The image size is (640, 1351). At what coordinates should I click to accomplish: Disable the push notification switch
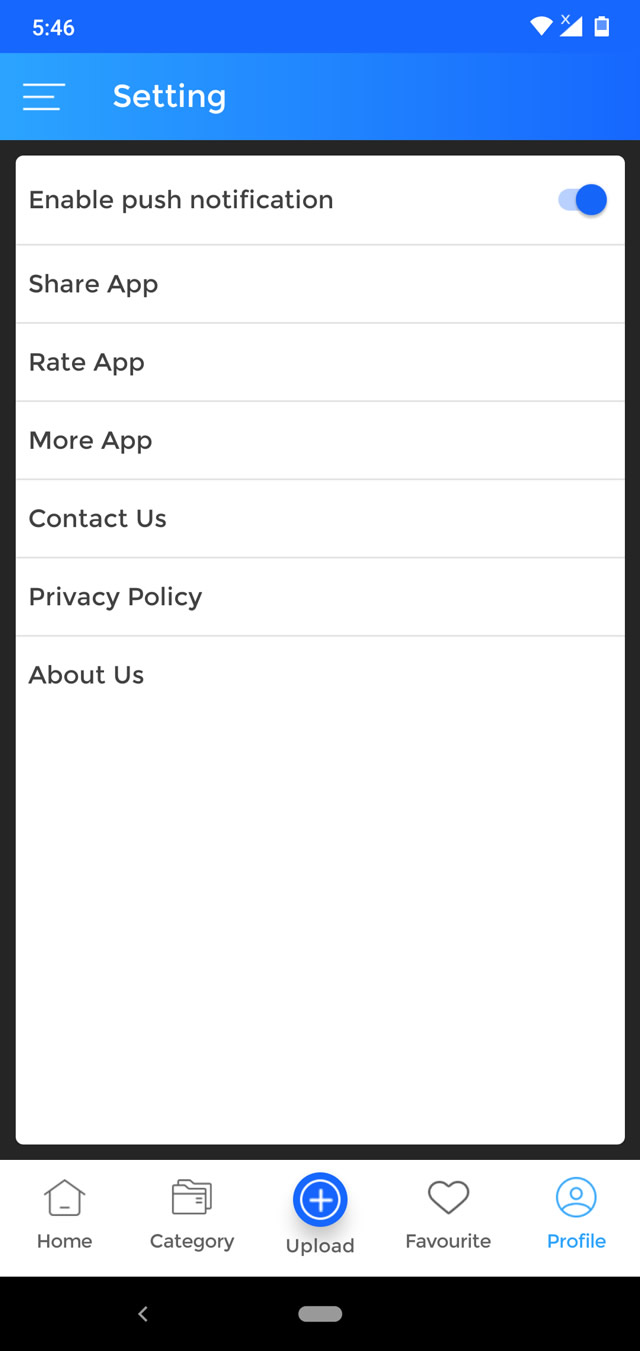(x=582, y=200)
